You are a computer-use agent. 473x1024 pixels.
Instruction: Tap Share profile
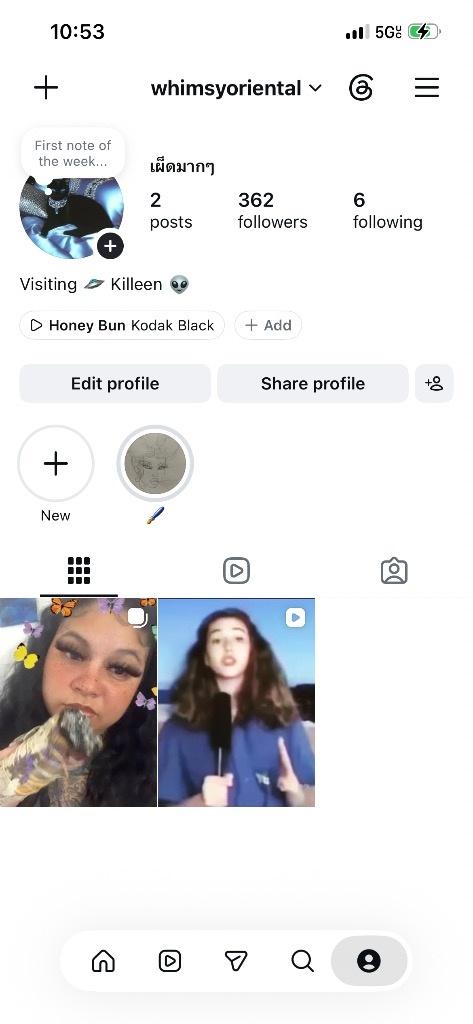[x=313, y=383]
